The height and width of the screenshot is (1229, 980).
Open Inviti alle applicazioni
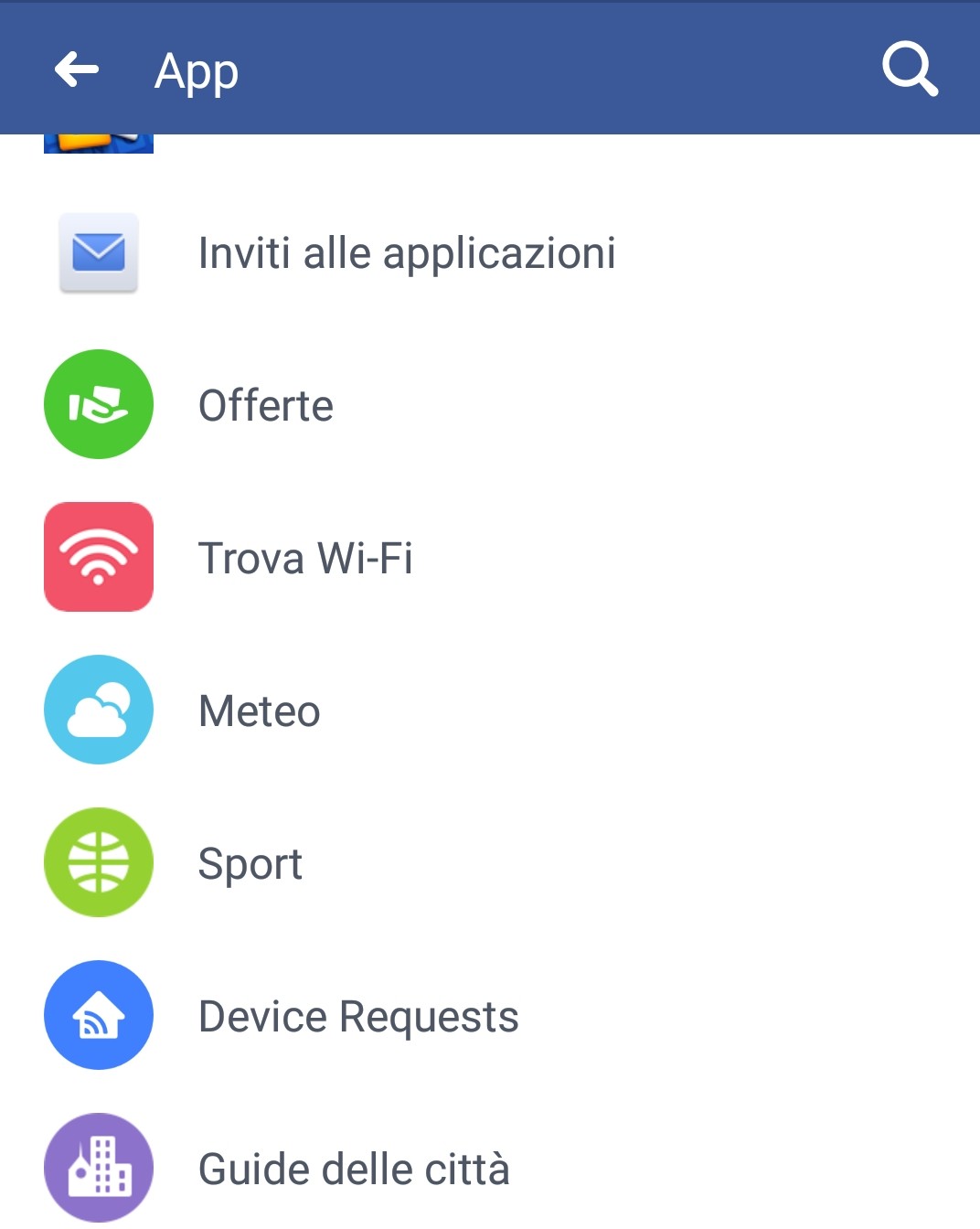coord(407,252)
